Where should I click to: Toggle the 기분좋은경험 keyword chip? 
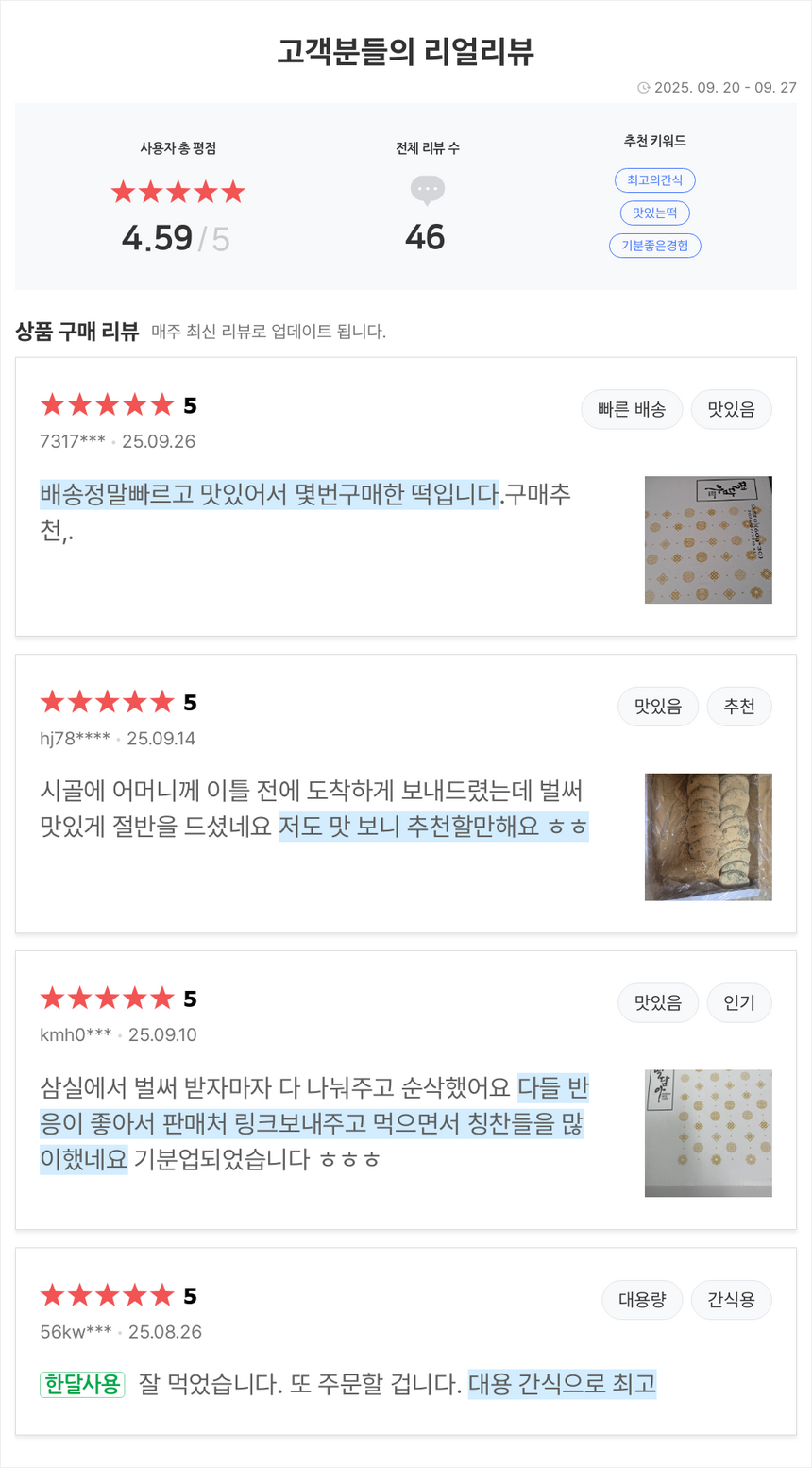tap(655, 246)
